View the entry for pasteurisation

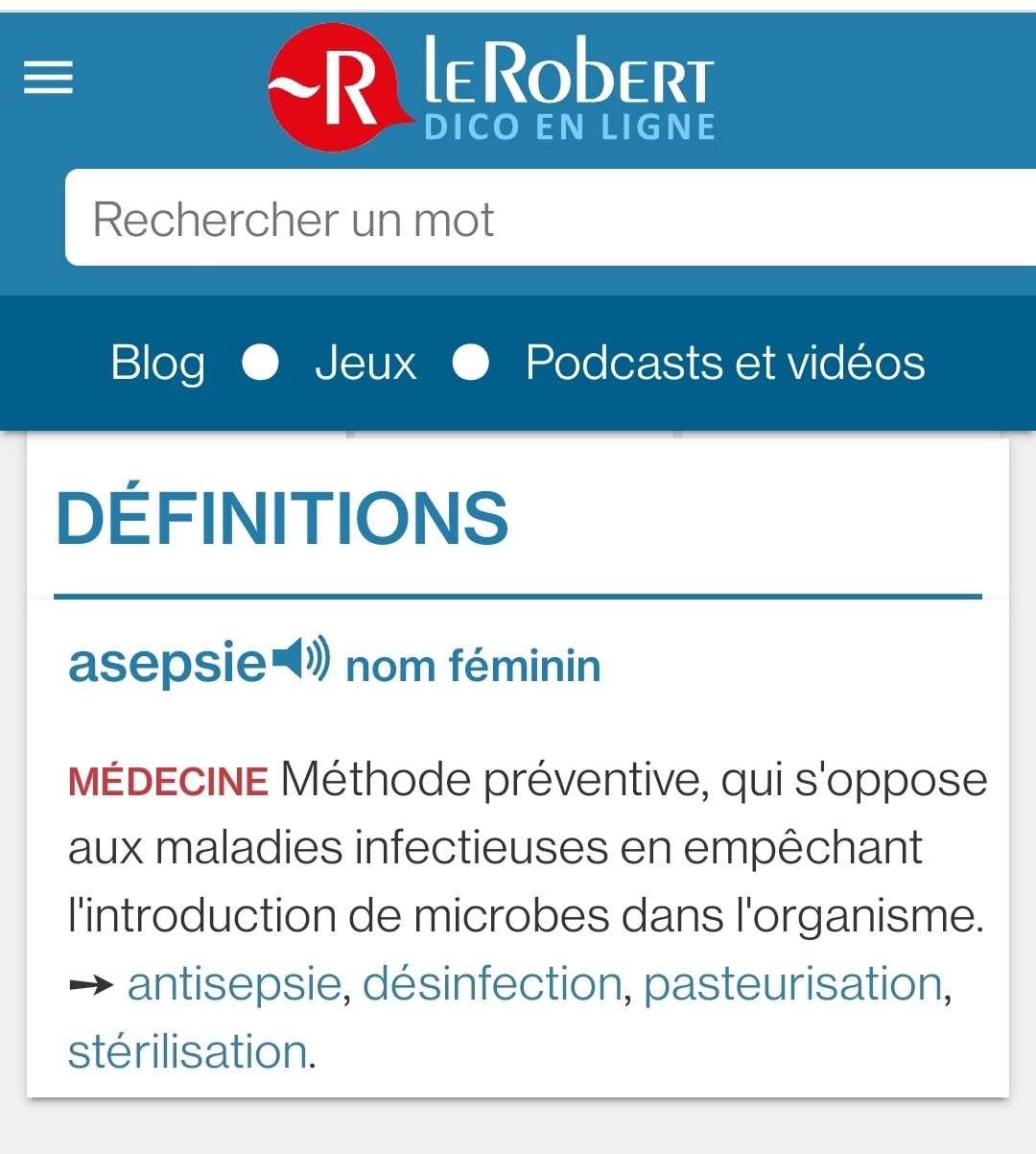coord(793,984)
